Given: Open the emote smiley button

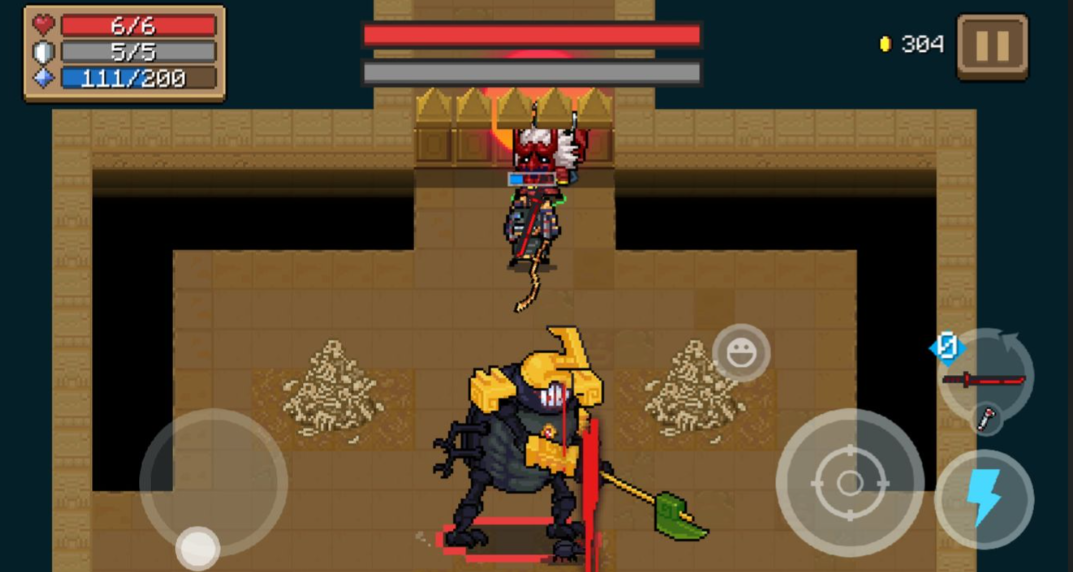Looking at the screenshot, I should pos(741,353).
